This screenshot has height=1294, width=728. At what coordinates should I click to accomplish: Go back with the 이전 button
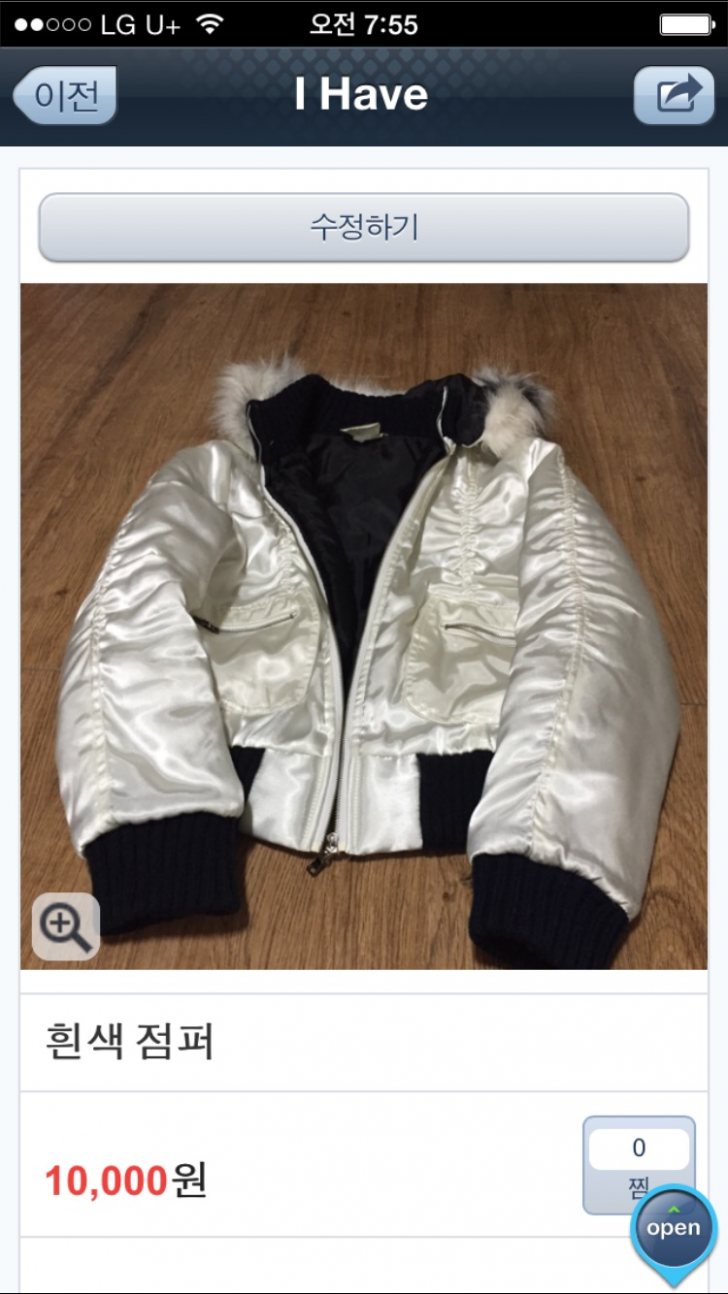[65, 96]
